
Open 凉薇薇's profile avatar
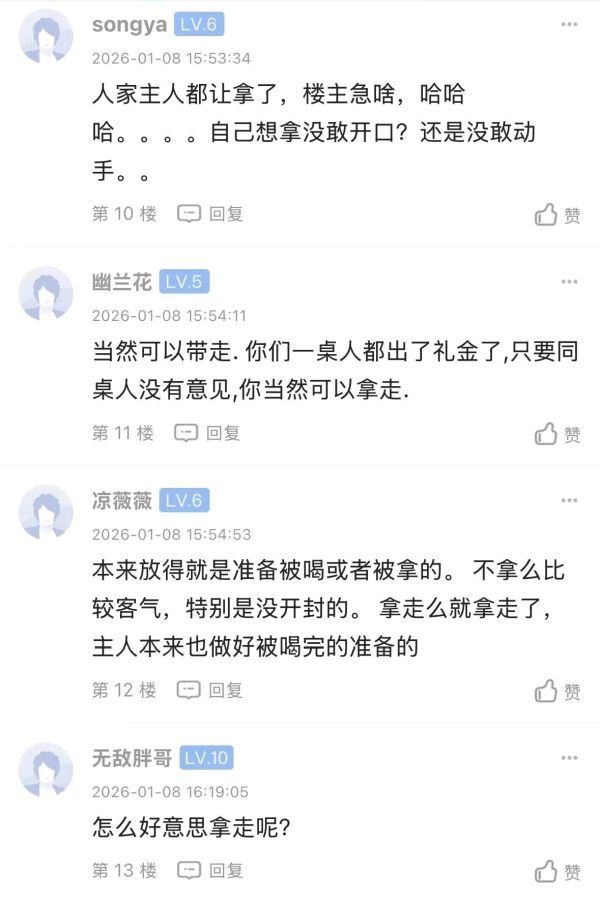46,512
